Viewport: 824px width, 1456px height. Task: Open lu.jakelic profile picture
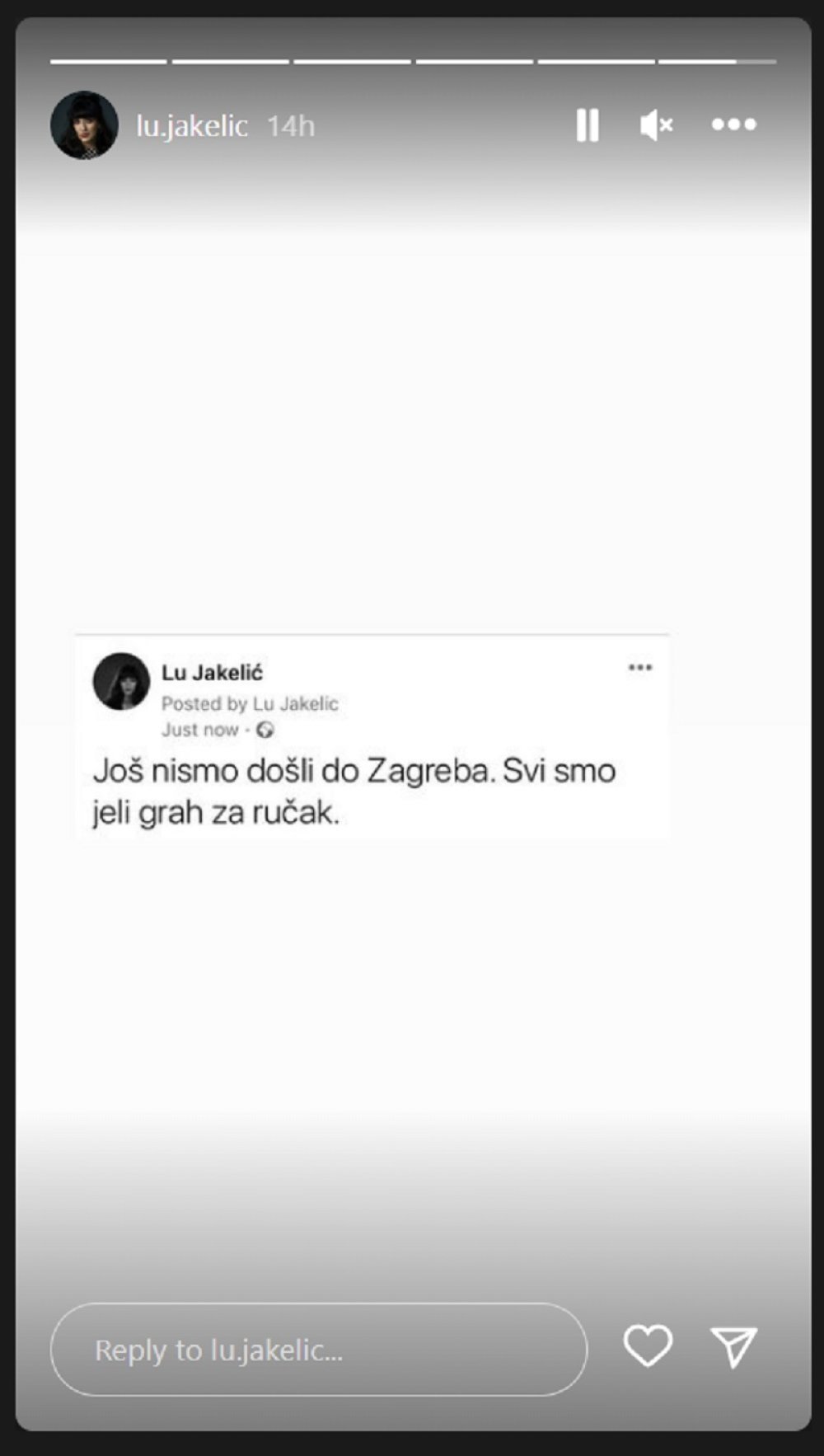pos(84,125)
